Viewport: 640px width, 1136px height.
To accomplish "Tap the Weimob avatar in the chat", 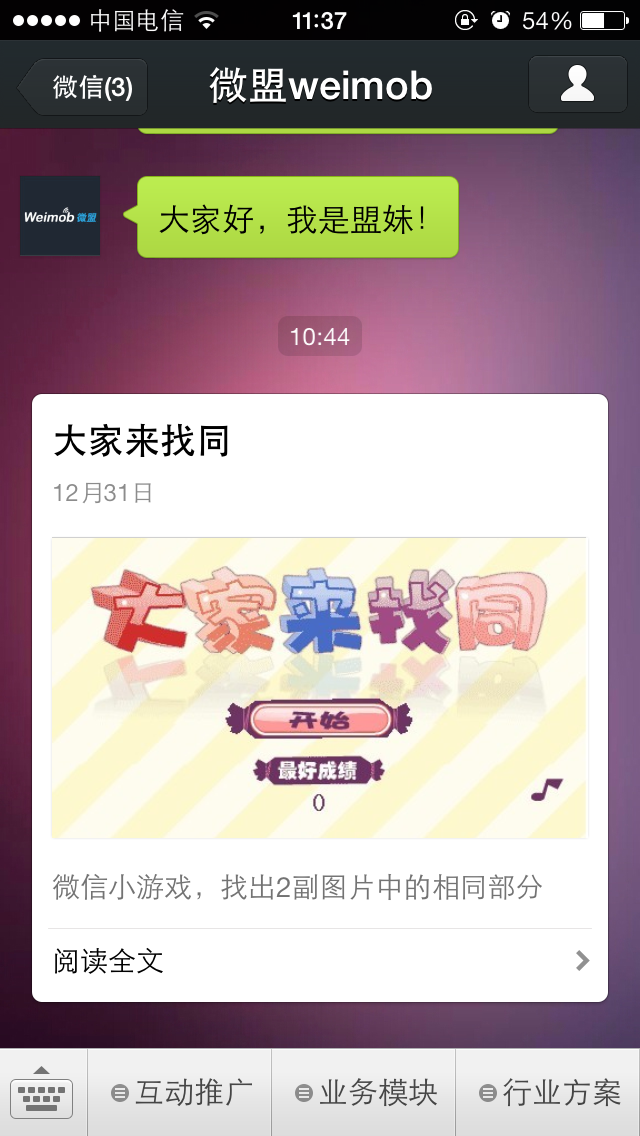I will click(x=60, y=216).
